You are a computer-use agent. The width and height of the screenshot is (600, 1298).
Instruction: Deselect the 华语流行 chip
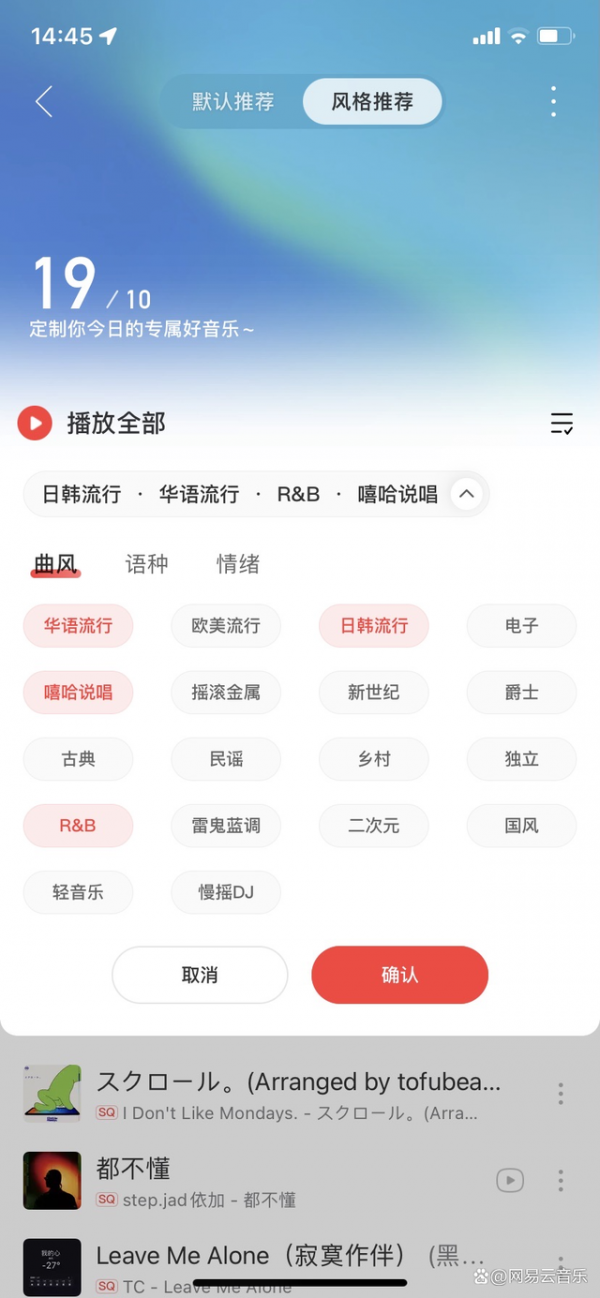tap(78, 626)
